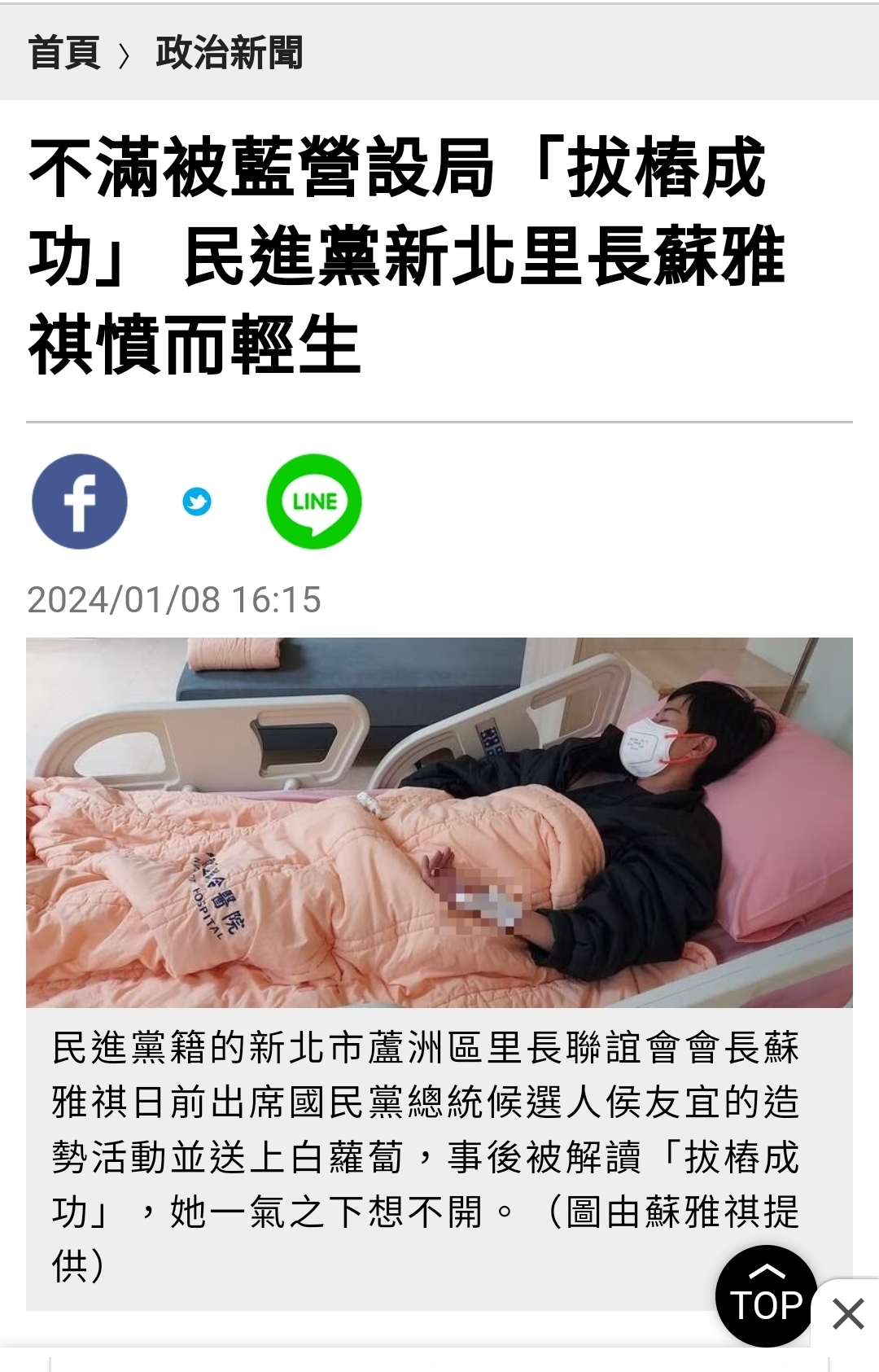The width and height of the screenshot is (879, 1372).
Task: Share this article on Twitter
Action: click(197, 502)
